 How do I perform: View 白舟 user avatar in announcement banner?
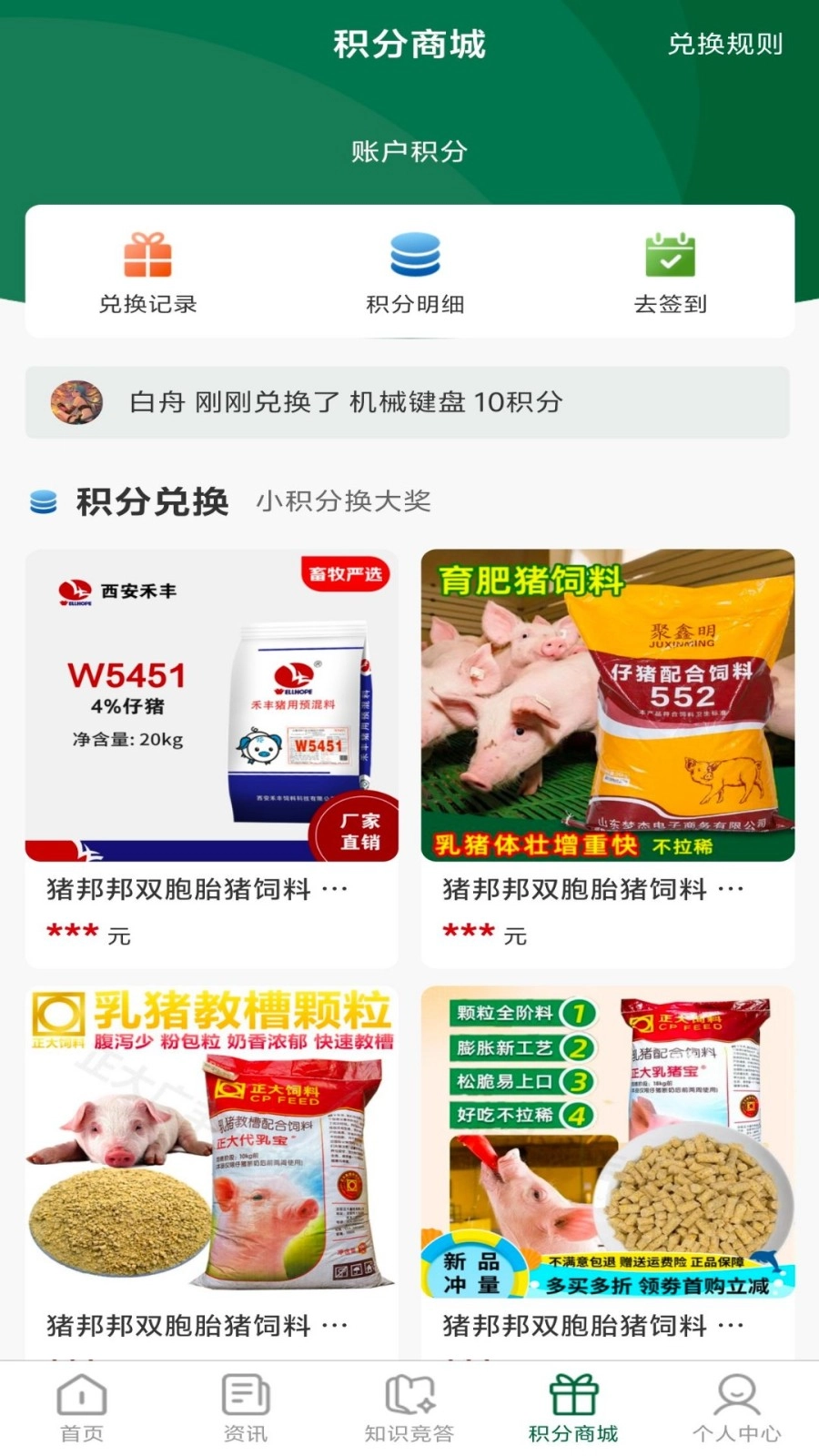(x=78, y=399)
